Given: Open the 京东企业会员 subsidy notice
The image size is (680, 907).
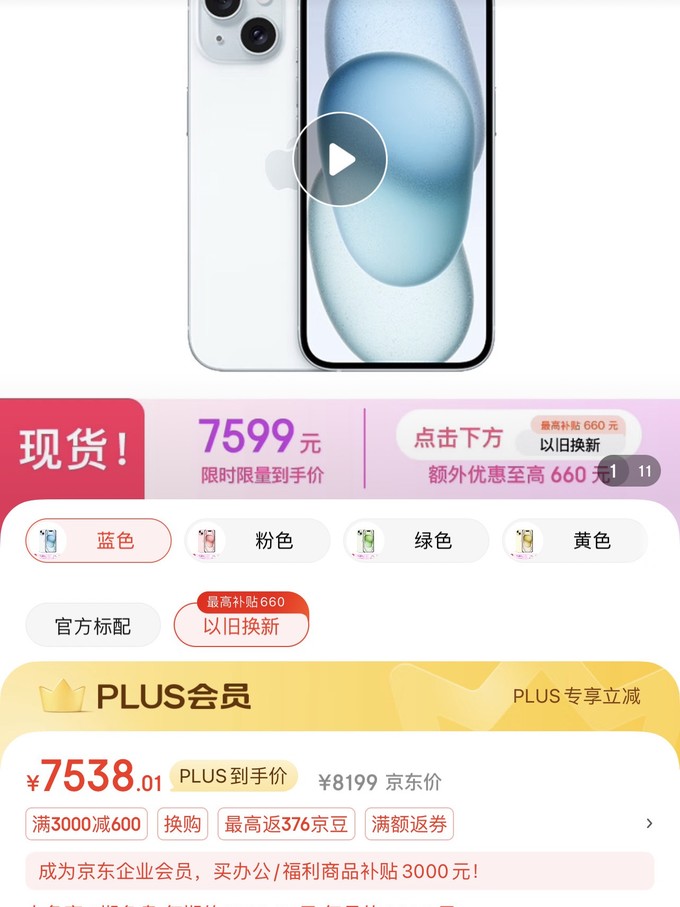Looking at the screenshot, I should tap(340, 871).
